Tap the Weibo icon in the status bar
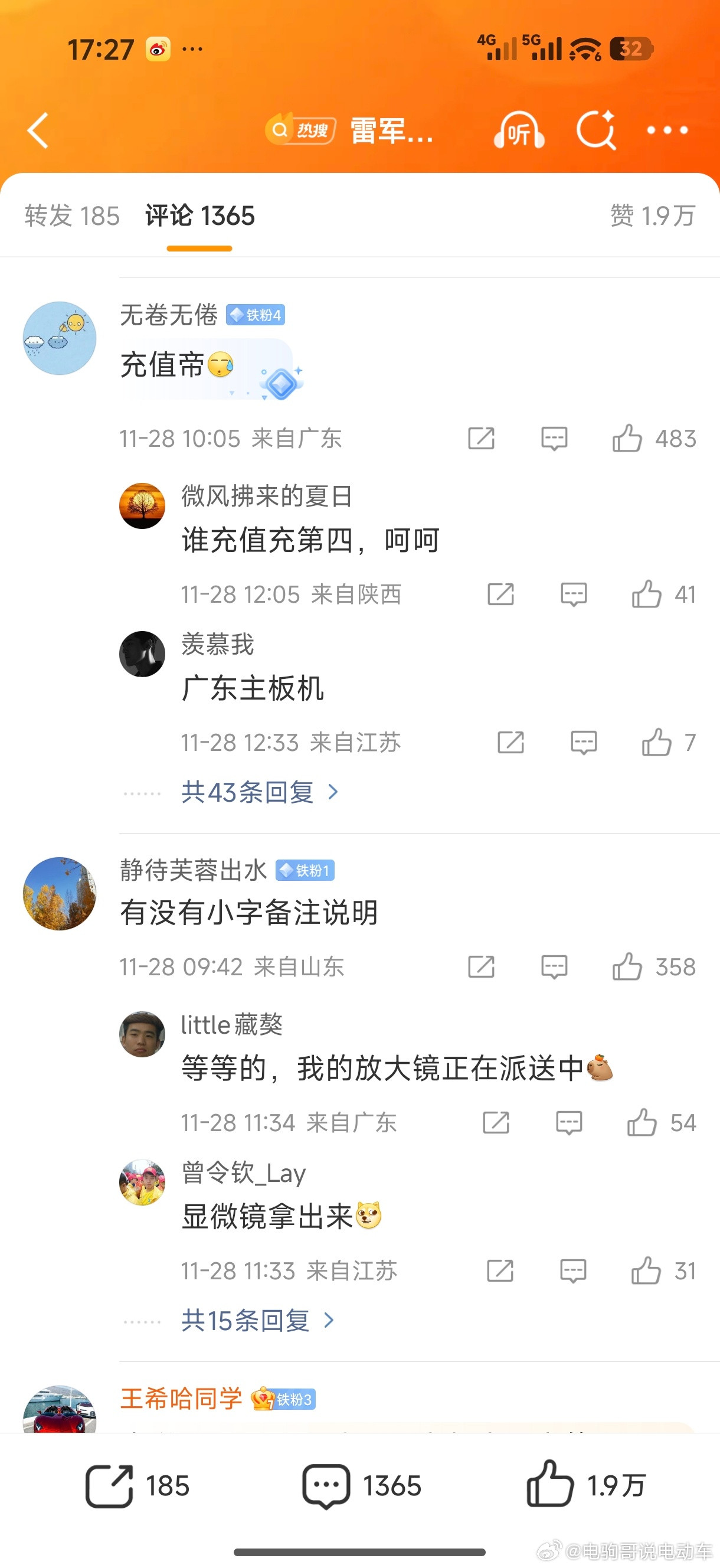This screenshot has width=720, height=1568. click(159, 50)
